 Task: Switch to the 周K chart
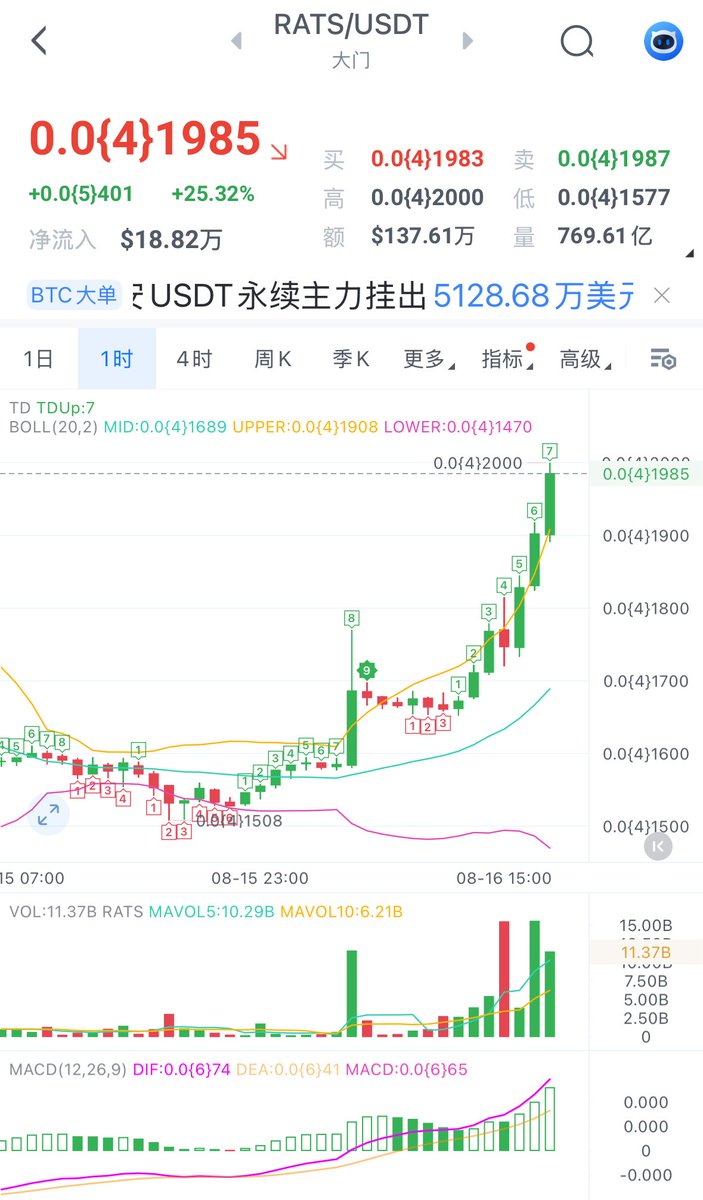272,359
